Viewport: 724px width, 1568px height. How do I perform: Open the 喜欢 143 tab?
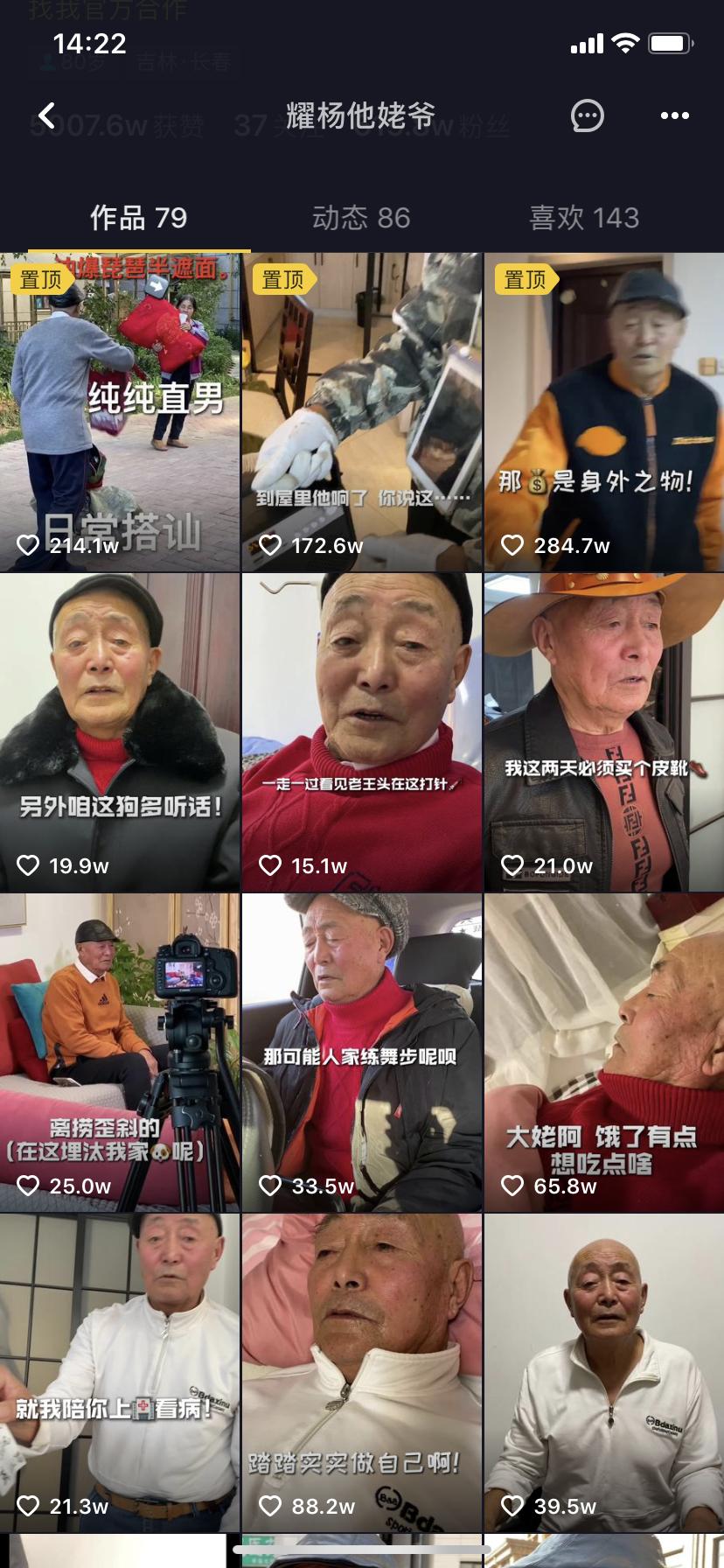click(583, 219)
